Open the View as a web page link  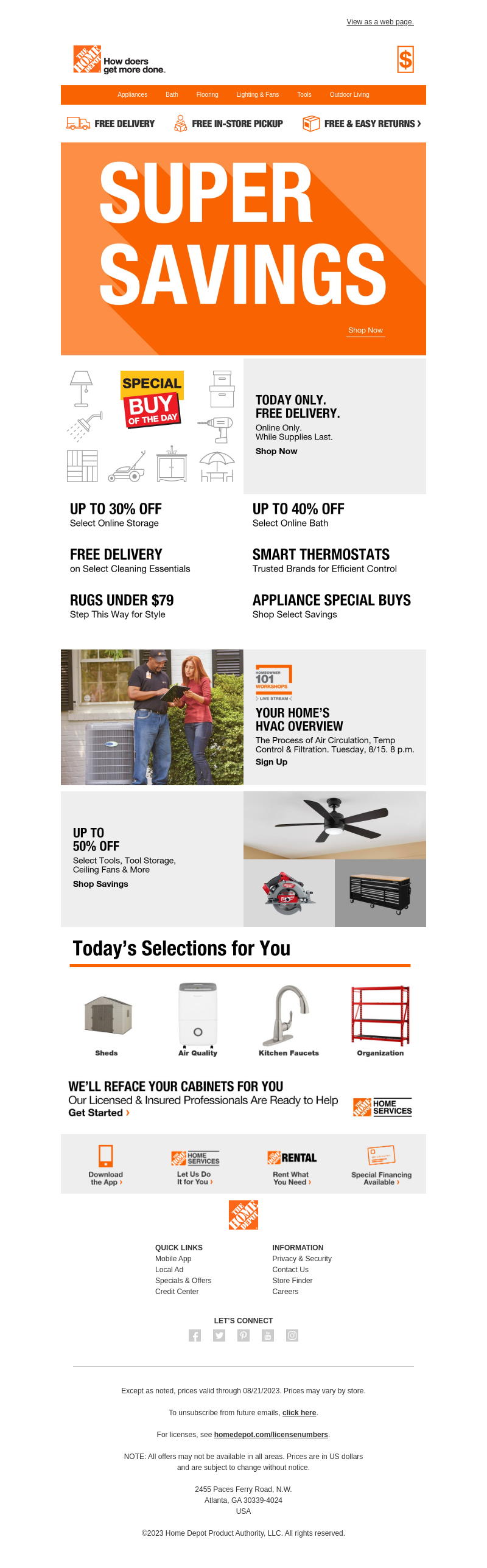click(380, 22)
